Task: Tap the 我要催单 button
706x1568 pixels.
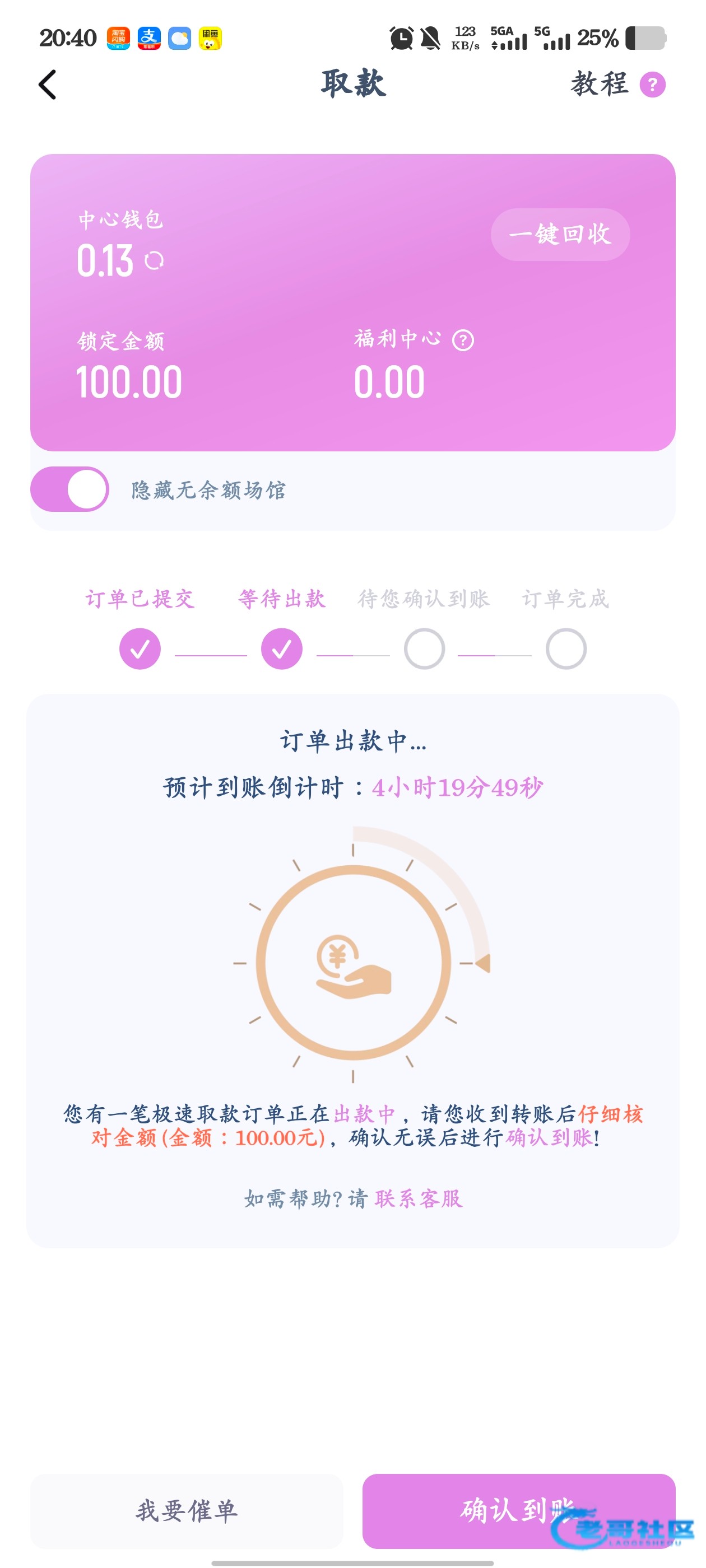Action: pyautogui.click(x=187, y=1510)
